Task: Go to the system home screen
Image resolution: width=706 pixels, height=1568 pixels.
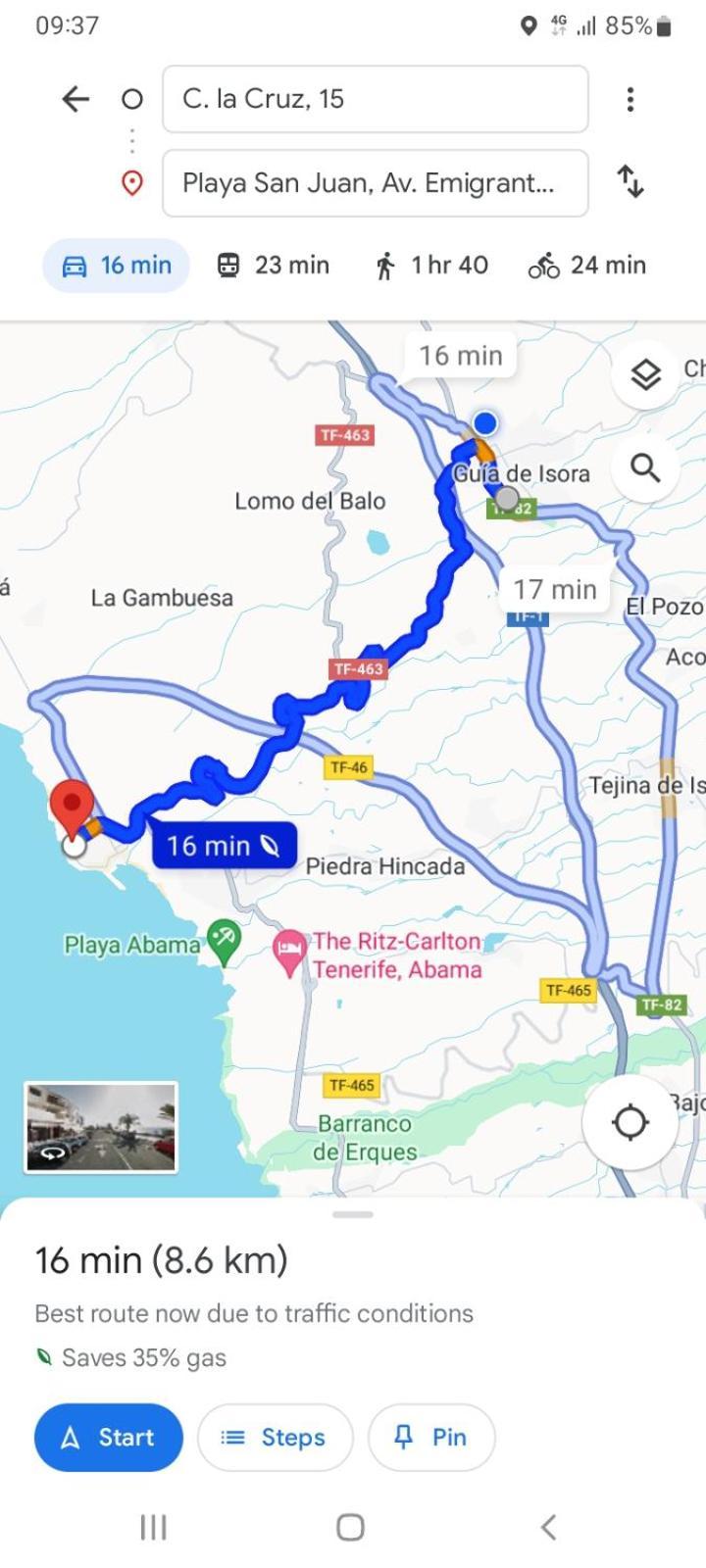Action: pos(350,1527)
